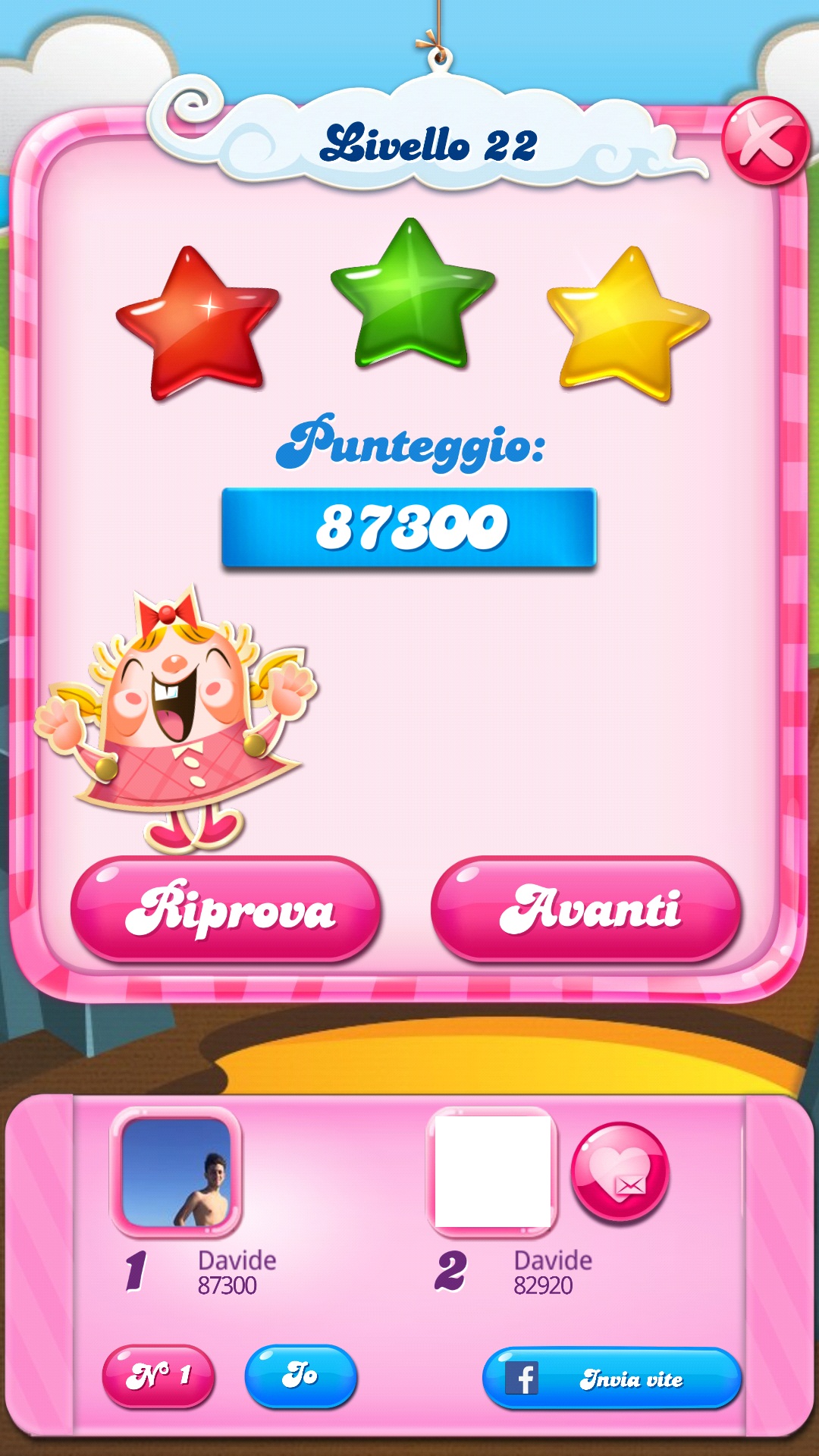Send a life to second-place Davide

(x=620, y=1172)
